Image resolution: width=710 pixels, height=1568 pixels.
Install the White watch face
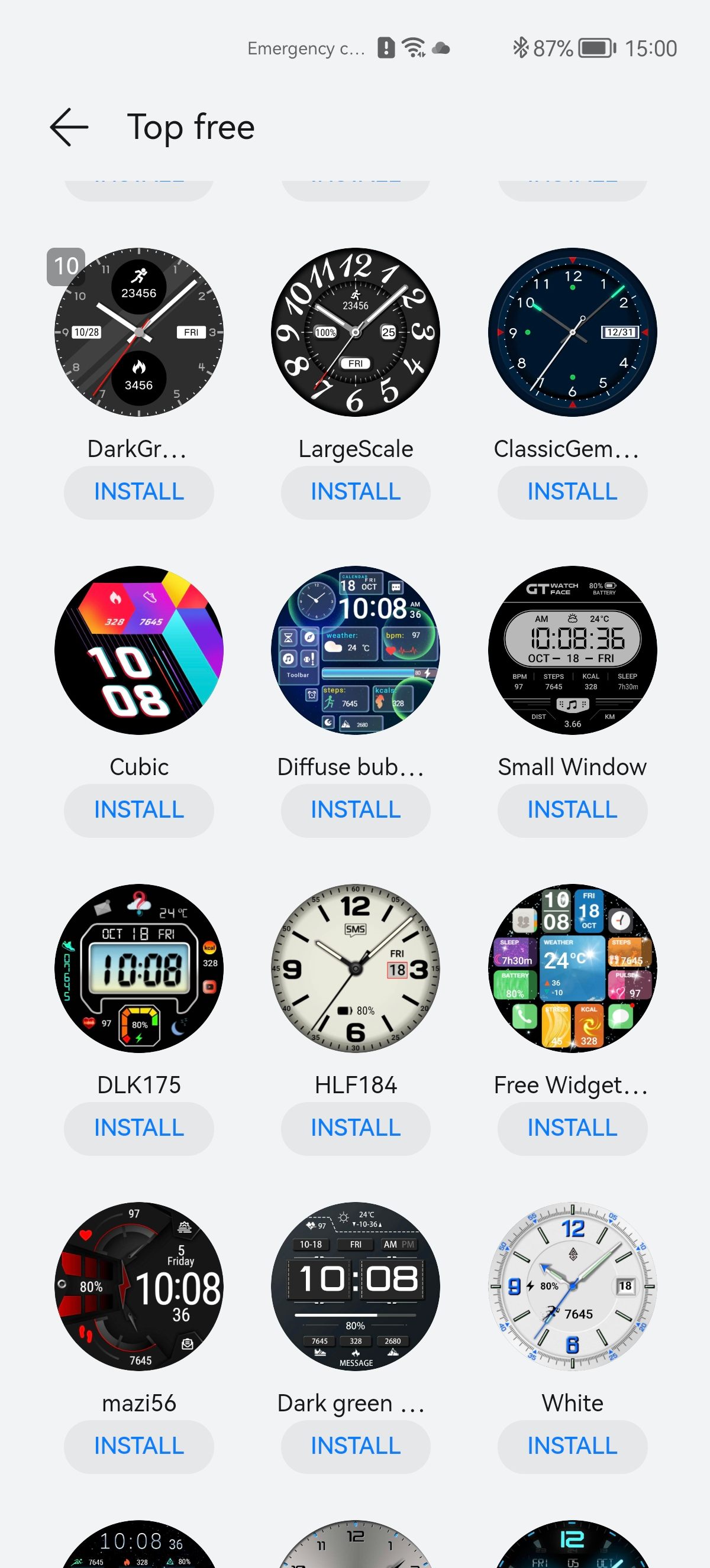tap(572, 1446)
